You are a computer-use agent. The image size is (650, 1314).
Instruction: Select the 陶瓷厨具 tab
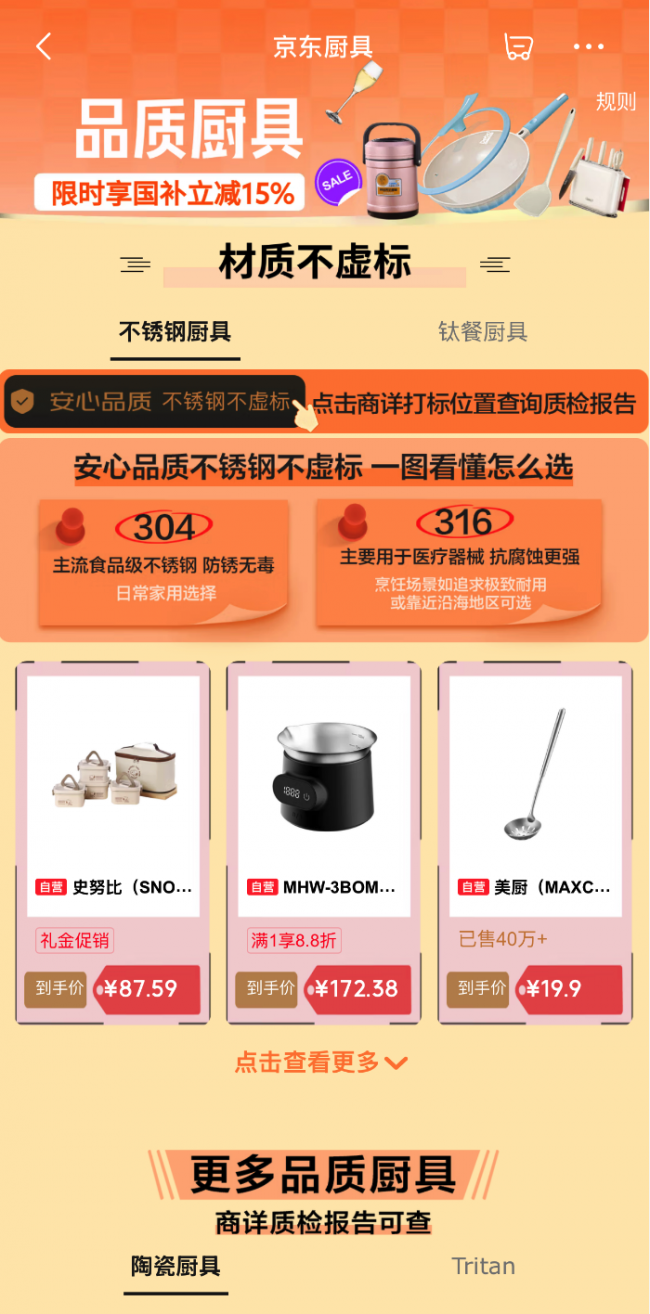175,1266
